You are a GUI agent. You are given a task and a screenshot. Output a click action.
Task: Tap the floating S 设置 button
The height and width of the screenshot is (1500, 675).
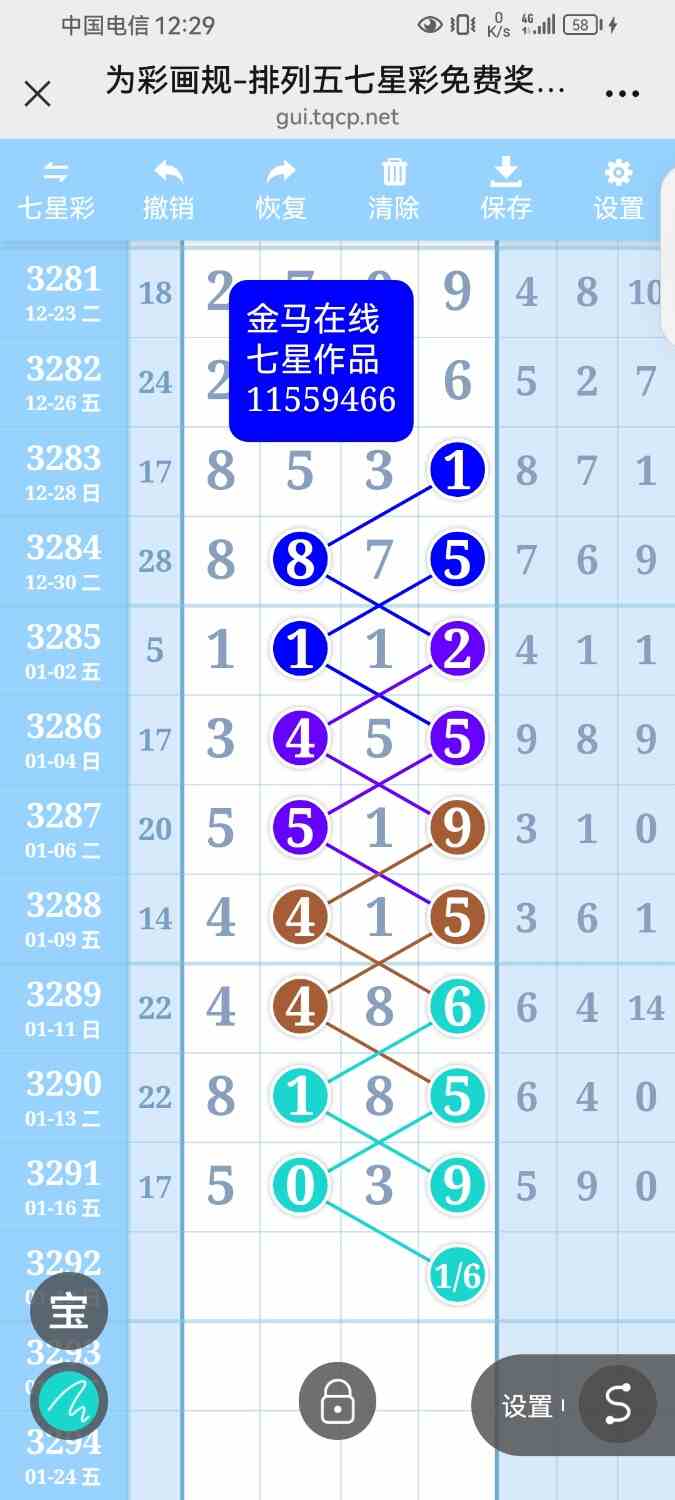[x=617, y=1405]
